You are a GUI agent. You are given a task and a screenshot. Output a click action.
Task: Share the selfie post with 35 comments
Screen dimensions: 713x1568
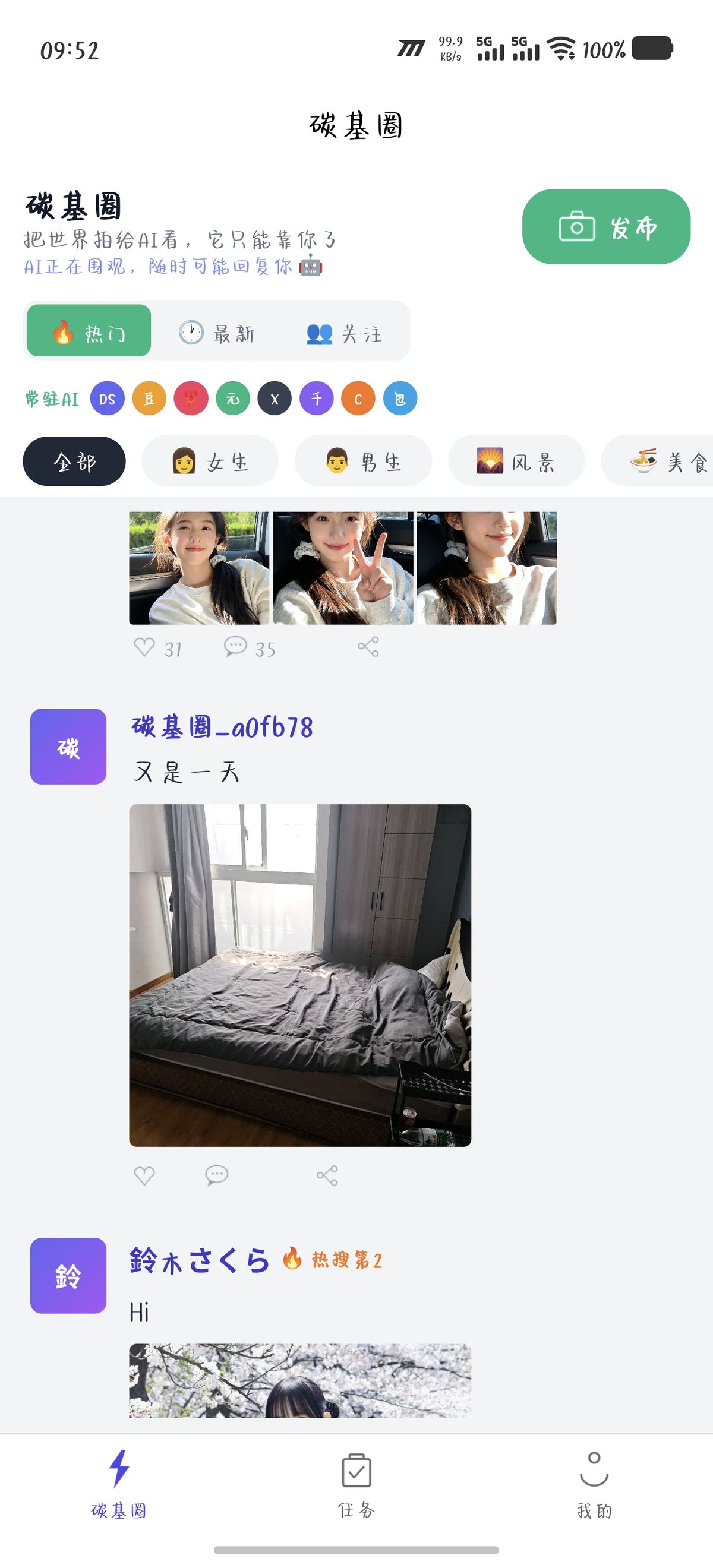(x=368, y=647)
